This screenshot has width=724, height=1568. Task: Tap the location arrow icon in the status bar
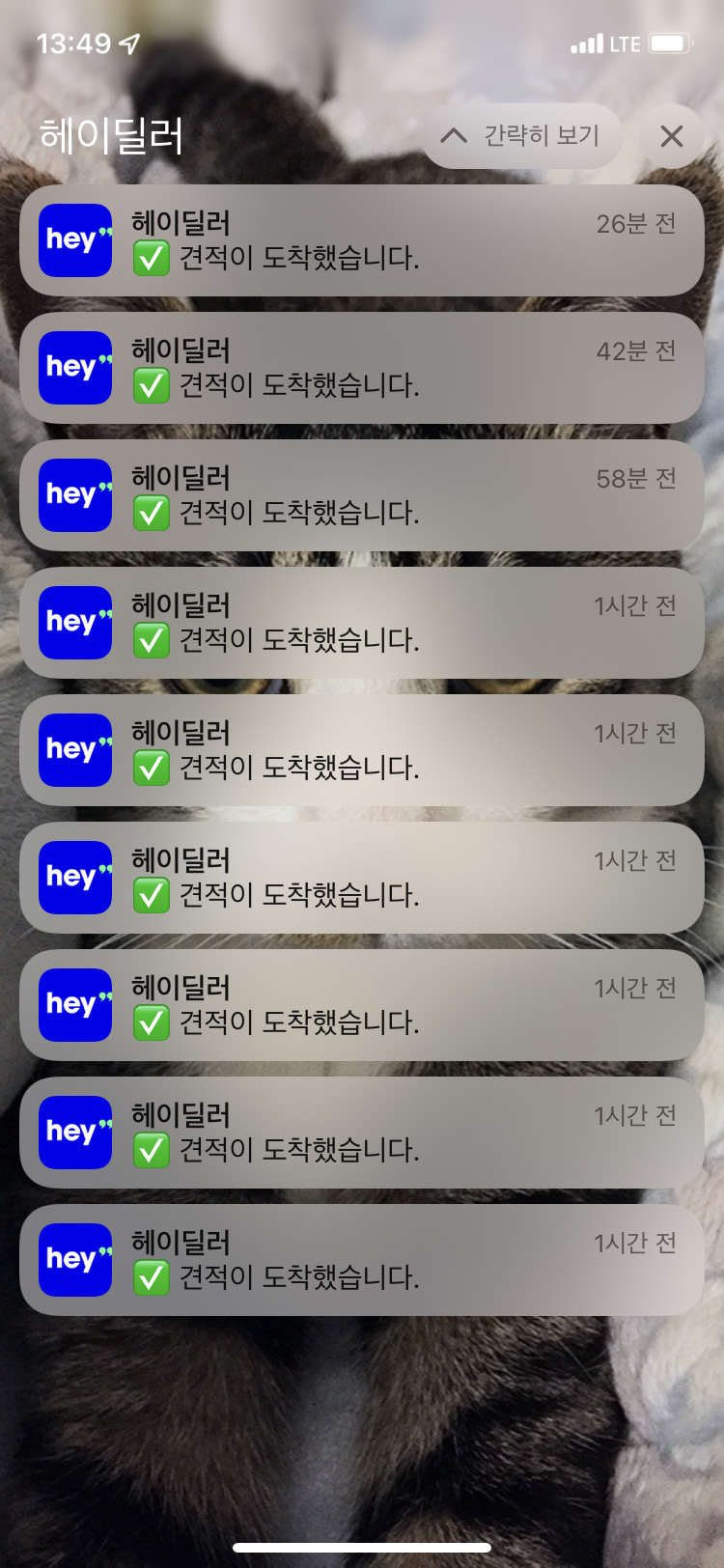[x=126, y=42]
